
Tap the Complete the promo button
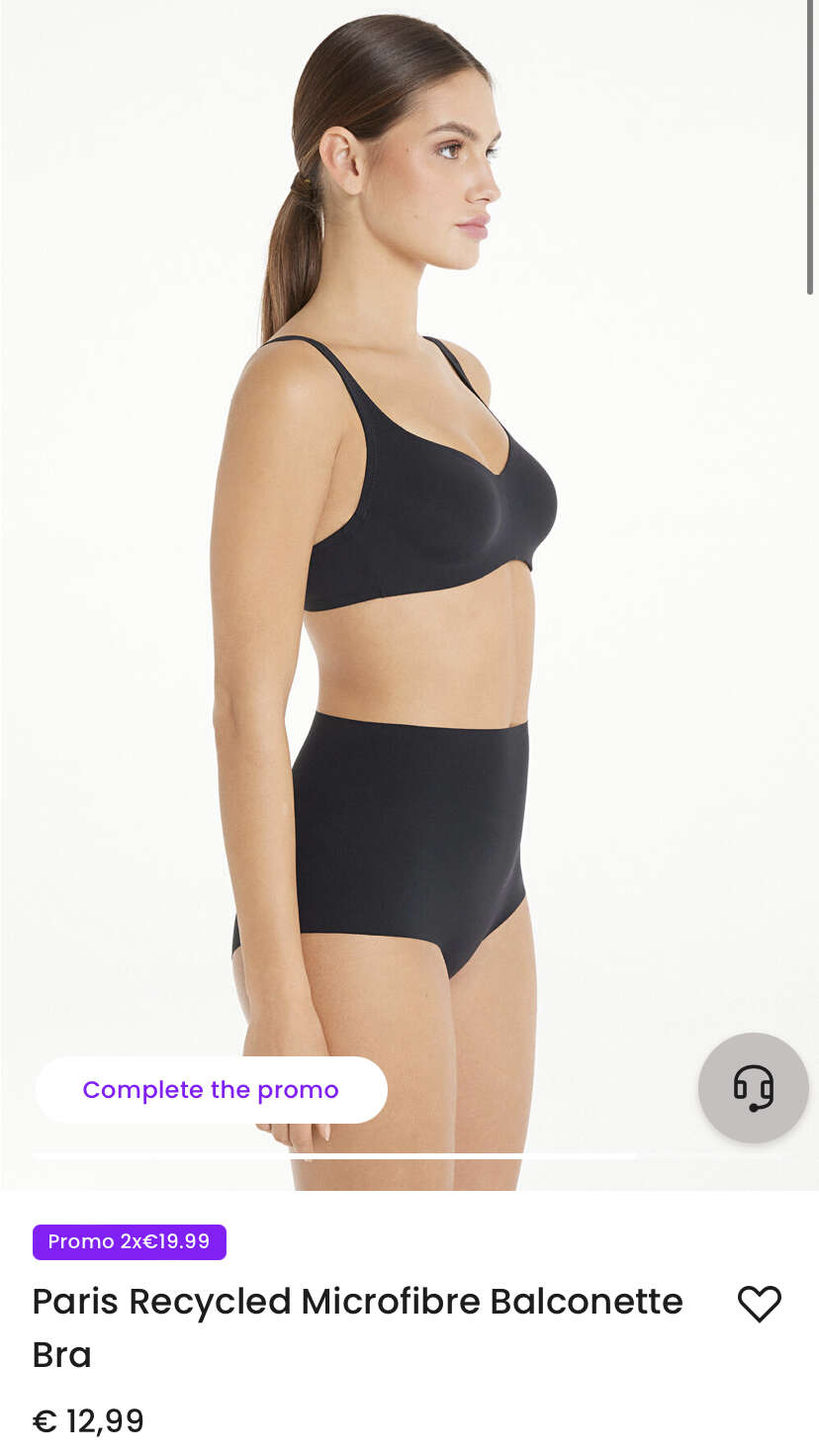[211, 1090]
